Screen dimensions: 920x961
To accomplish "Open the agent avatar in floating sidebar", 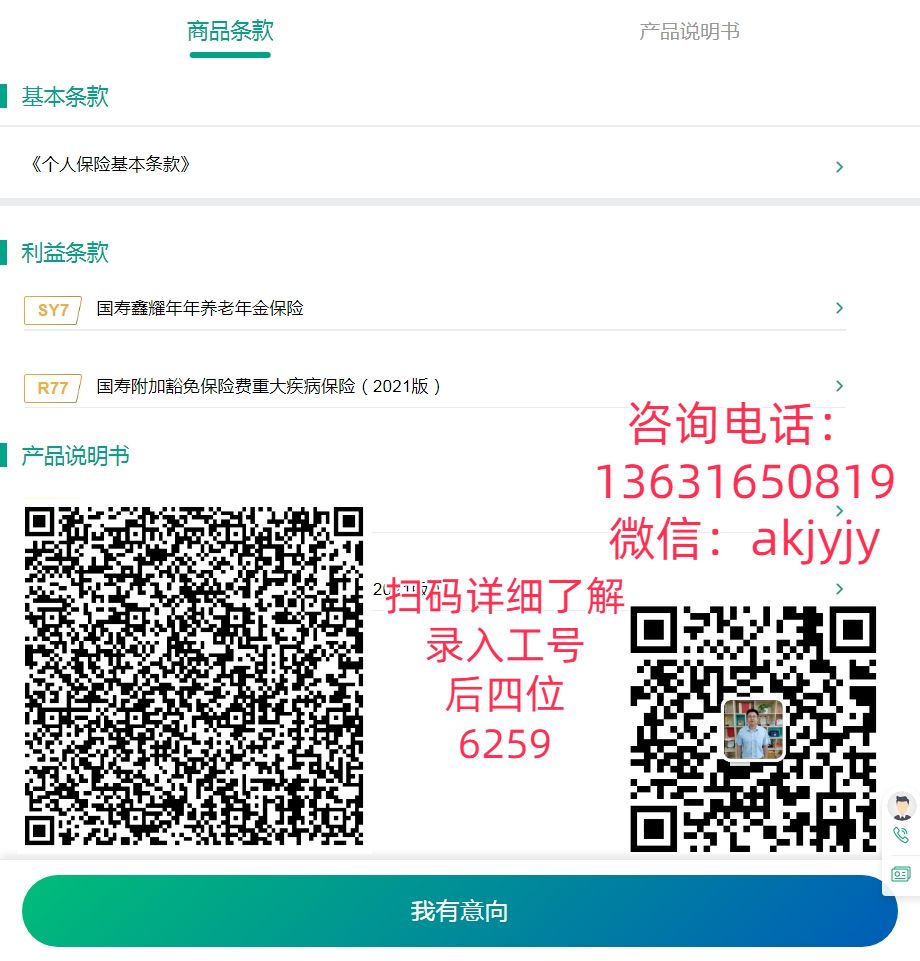I will pyautogui.click(x=902, y=806).
